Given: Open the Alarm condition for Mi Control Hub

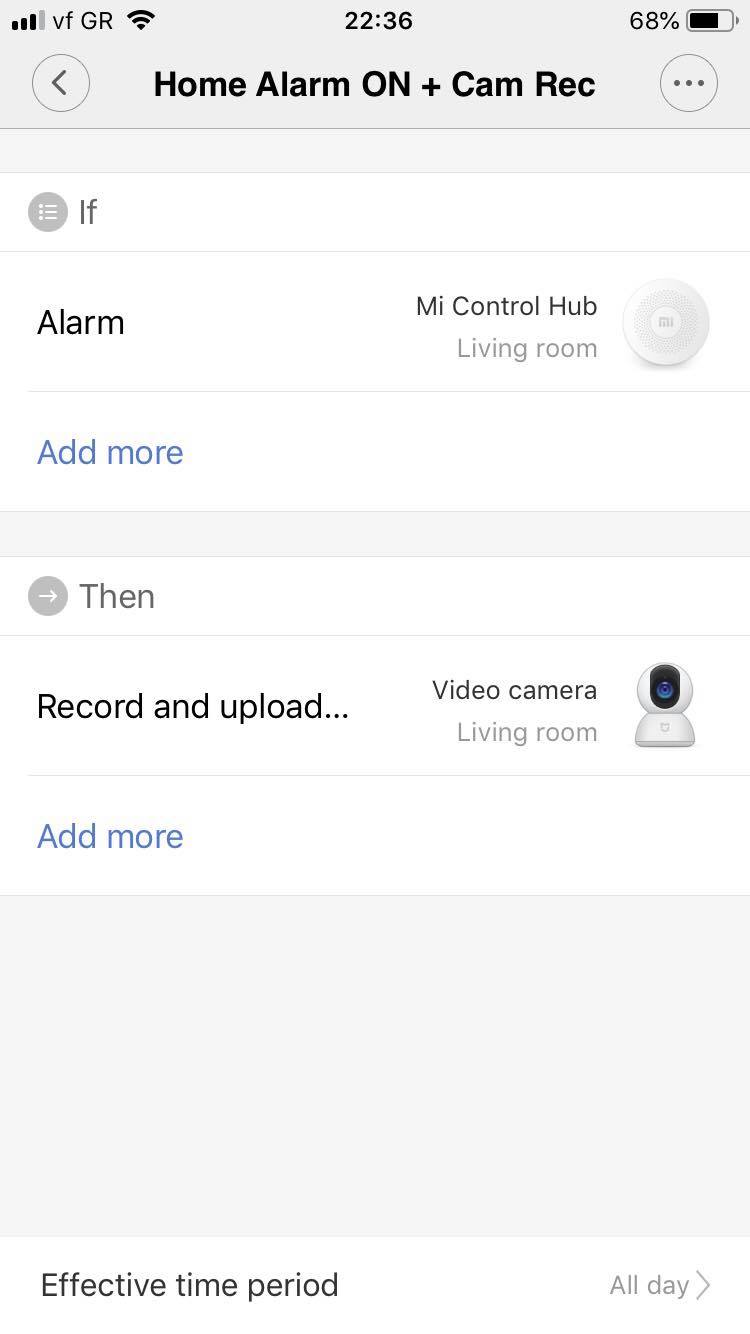Looking at the screenshot, I should tap(374, 322).
